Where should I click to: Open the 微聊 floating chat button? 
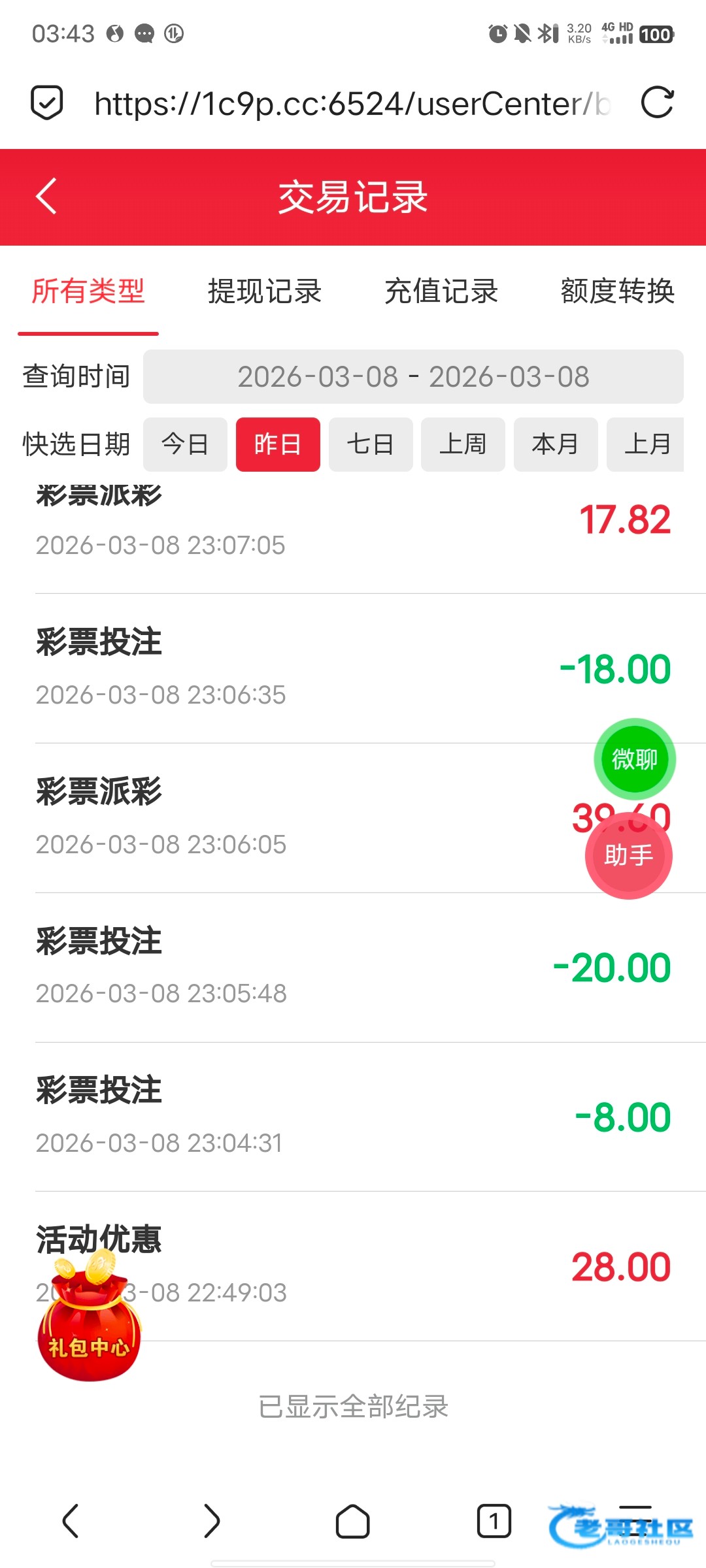point(634,759)
